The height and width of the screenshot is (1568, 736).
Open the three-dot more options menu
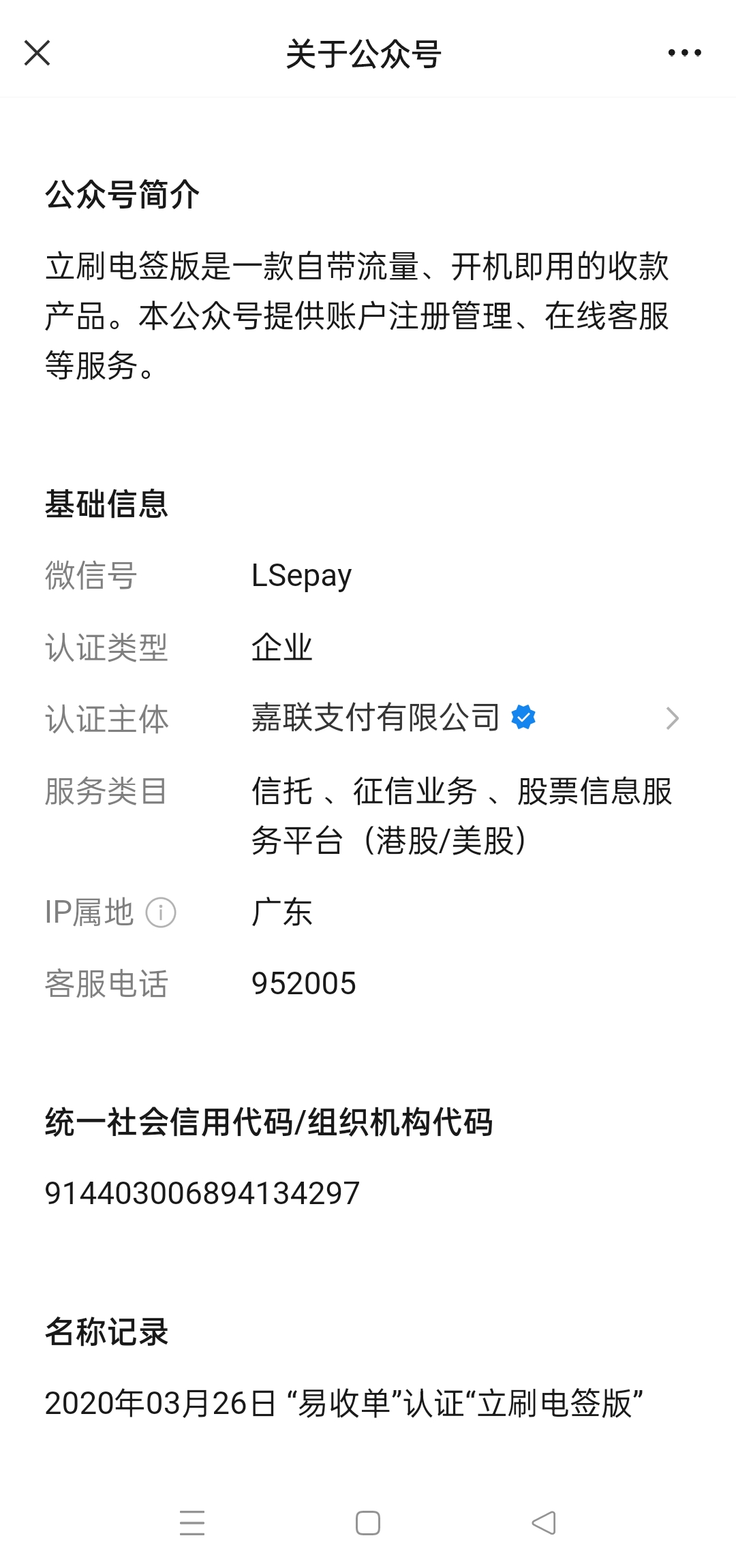coord(684,52)
